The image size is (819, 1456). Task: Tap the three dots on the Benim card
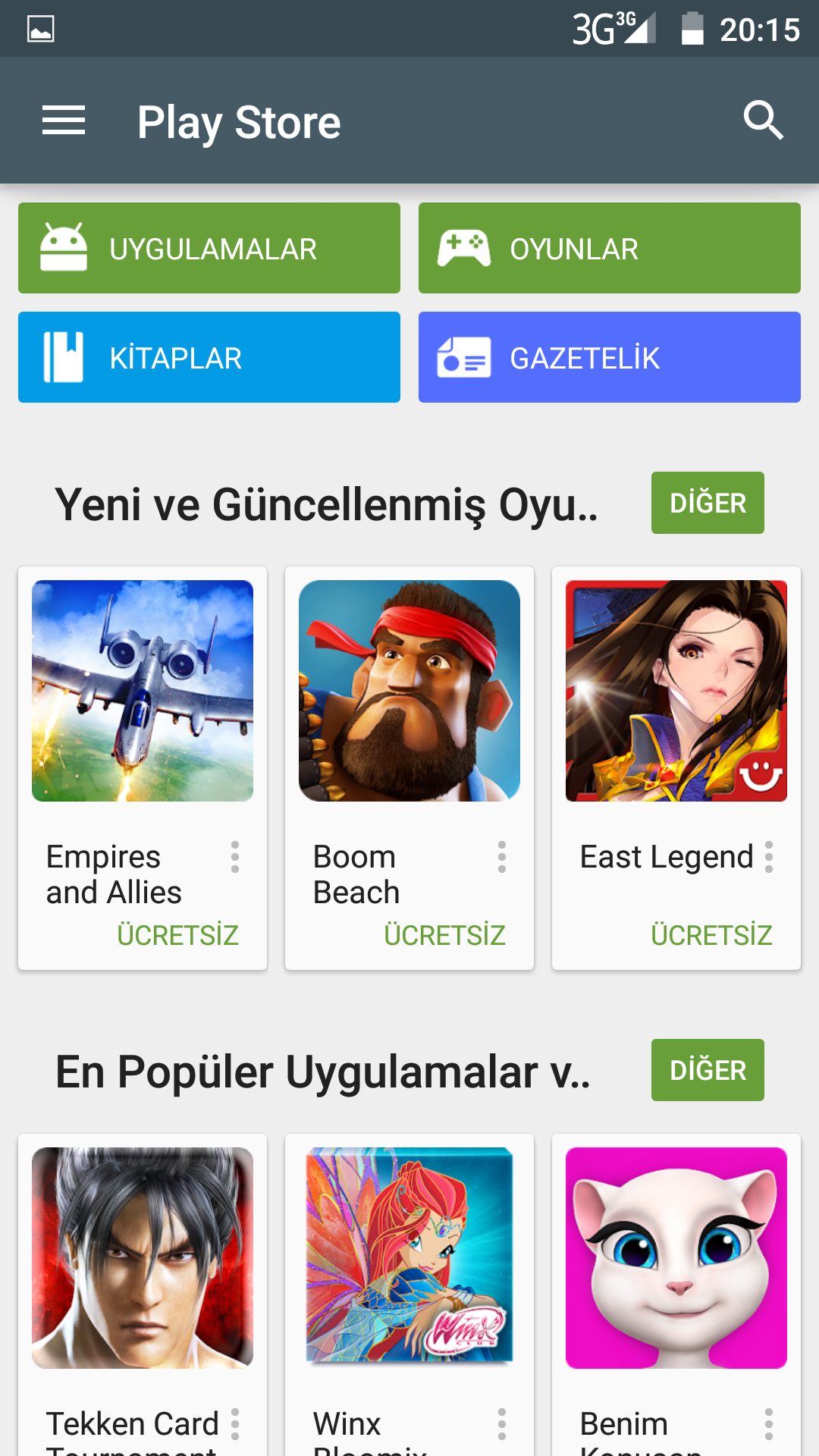coord(769,1424)
